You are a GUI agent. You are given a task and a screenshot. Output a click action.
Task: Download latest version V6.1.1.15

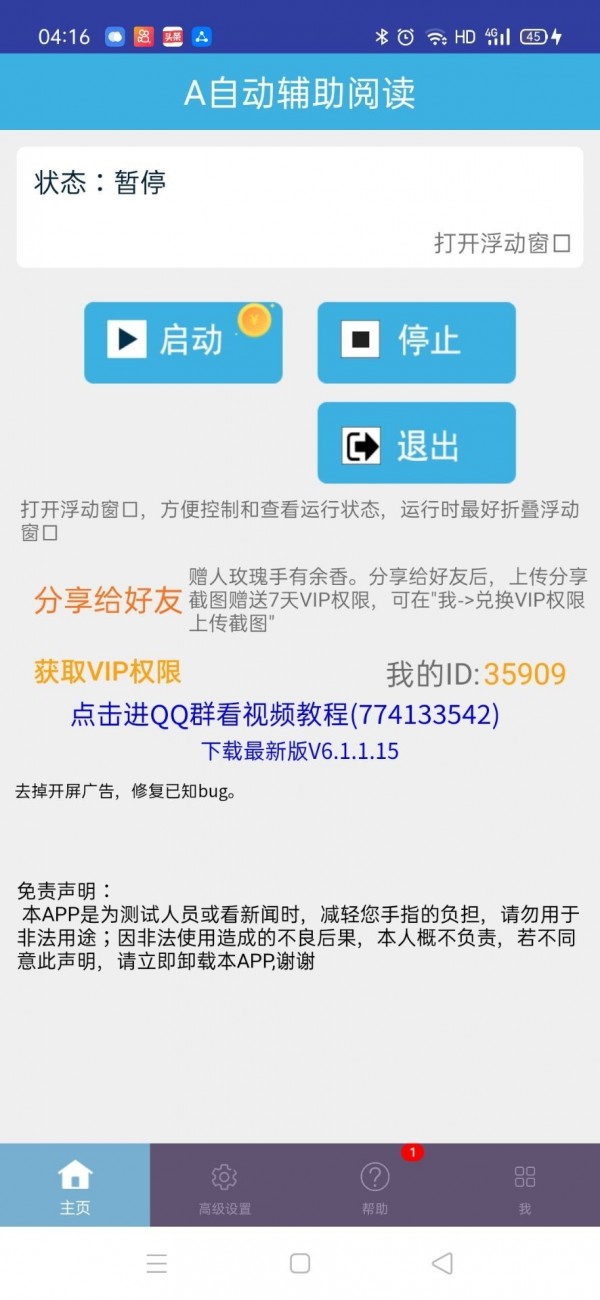(300, 751)
